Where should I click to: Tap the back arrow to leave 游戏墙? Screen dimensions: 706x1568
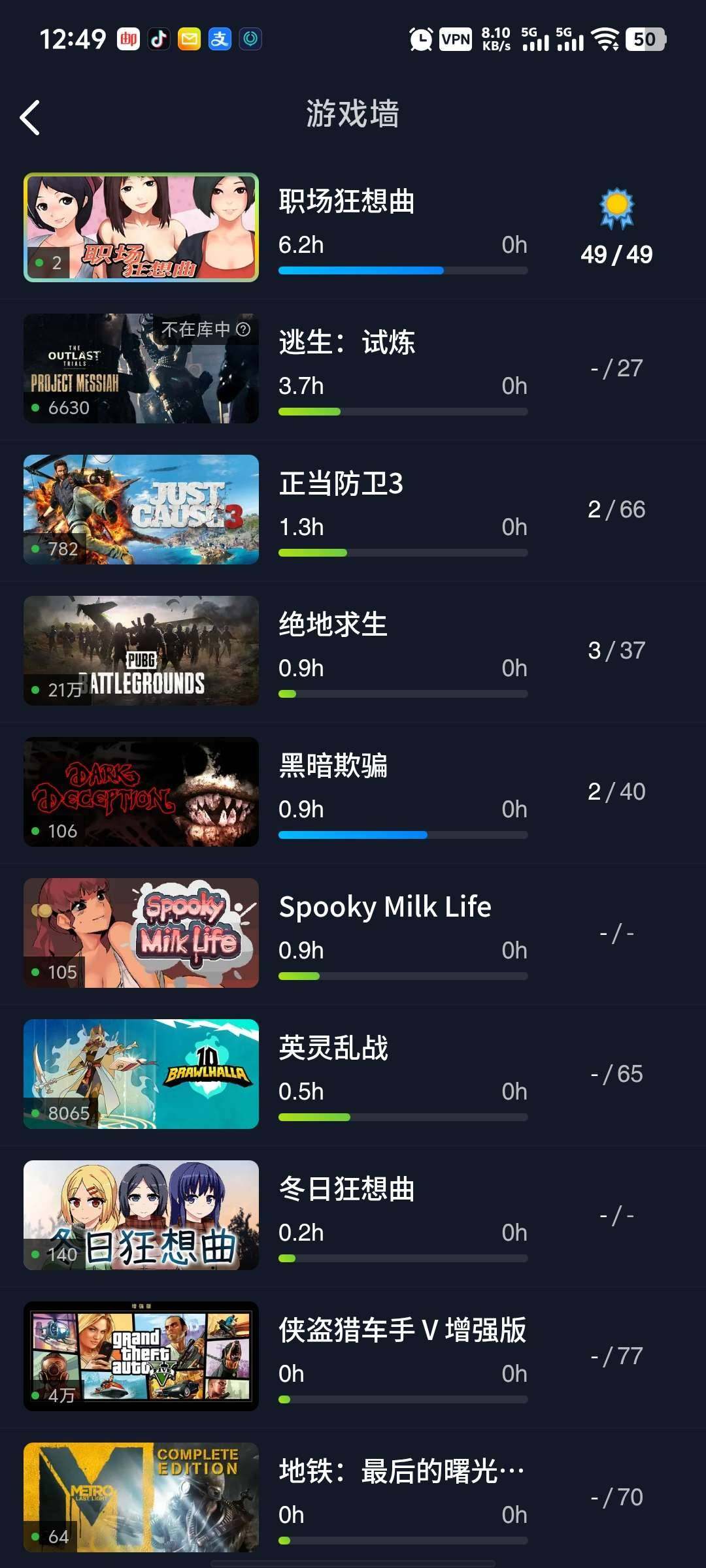(x=31, y=118)
